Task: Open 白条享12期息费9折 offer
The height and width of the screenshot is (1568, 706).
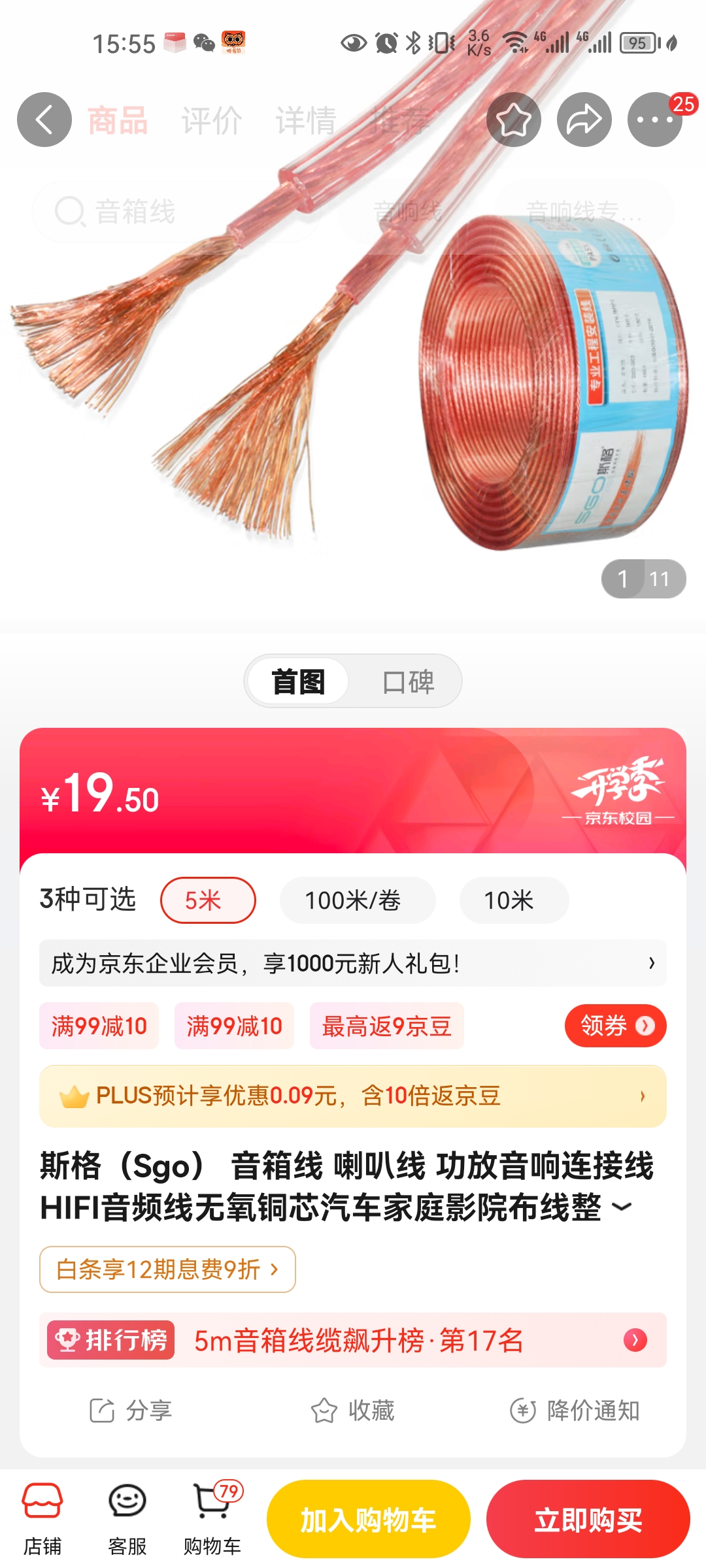Action: pos(167,1269)
